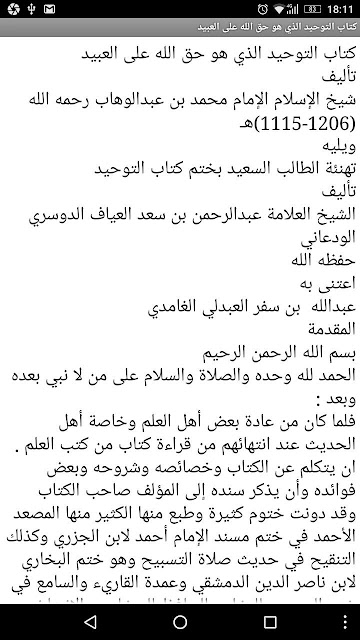This screenshot has width=360, height=640.
Task: Open the three-dot menu in navigation bar
Action: click(346, 622)
